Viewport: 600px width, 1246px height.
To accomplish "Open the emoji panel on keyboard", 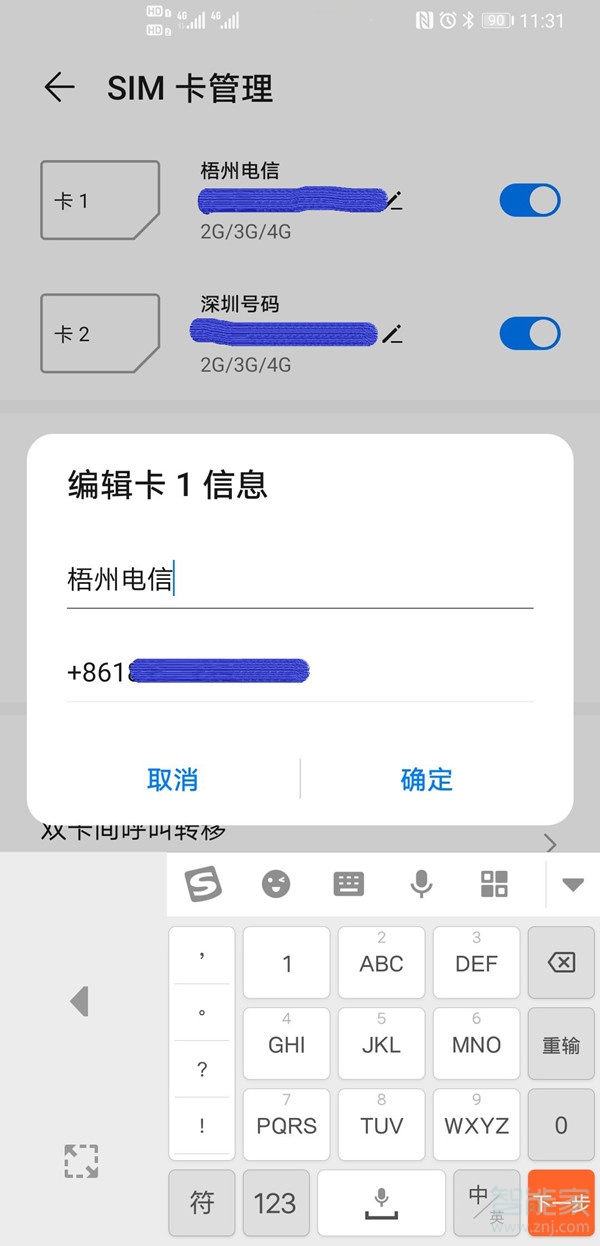I will (x=276, y=883).
